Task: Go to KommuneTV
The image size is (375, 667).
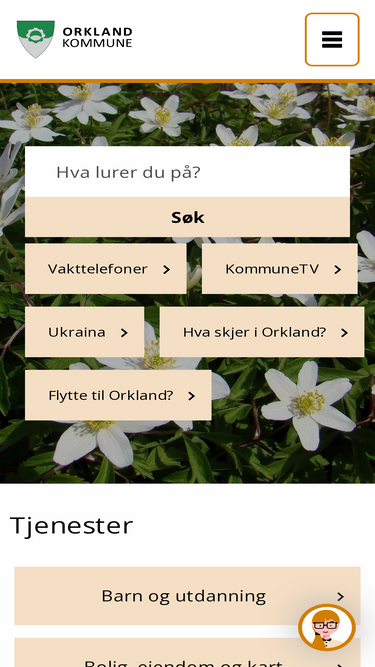Action: pos(279,269)
